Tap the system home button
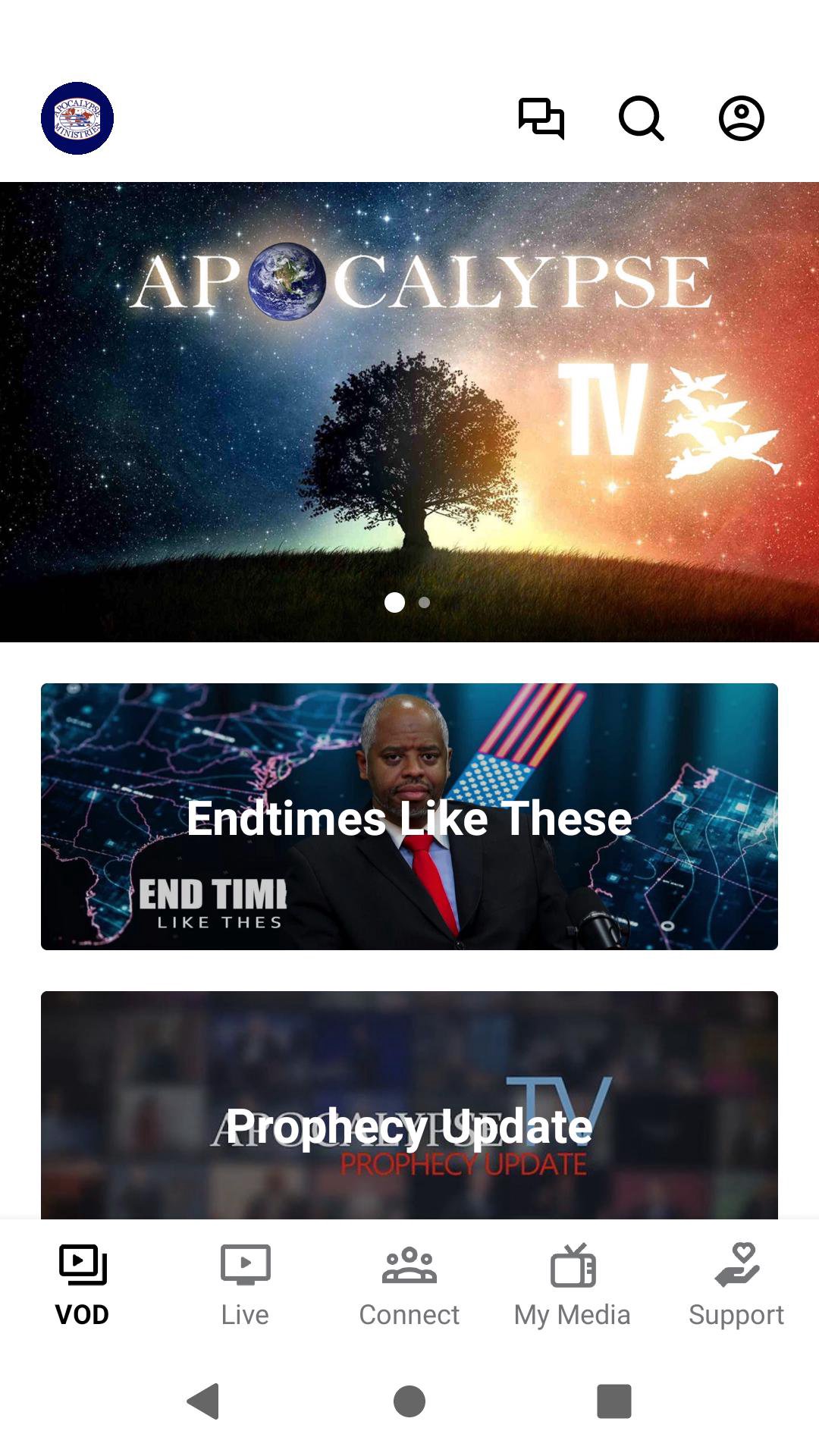Image resolution: width=819 pixels, height=1456 pixels. [409, 1401]
